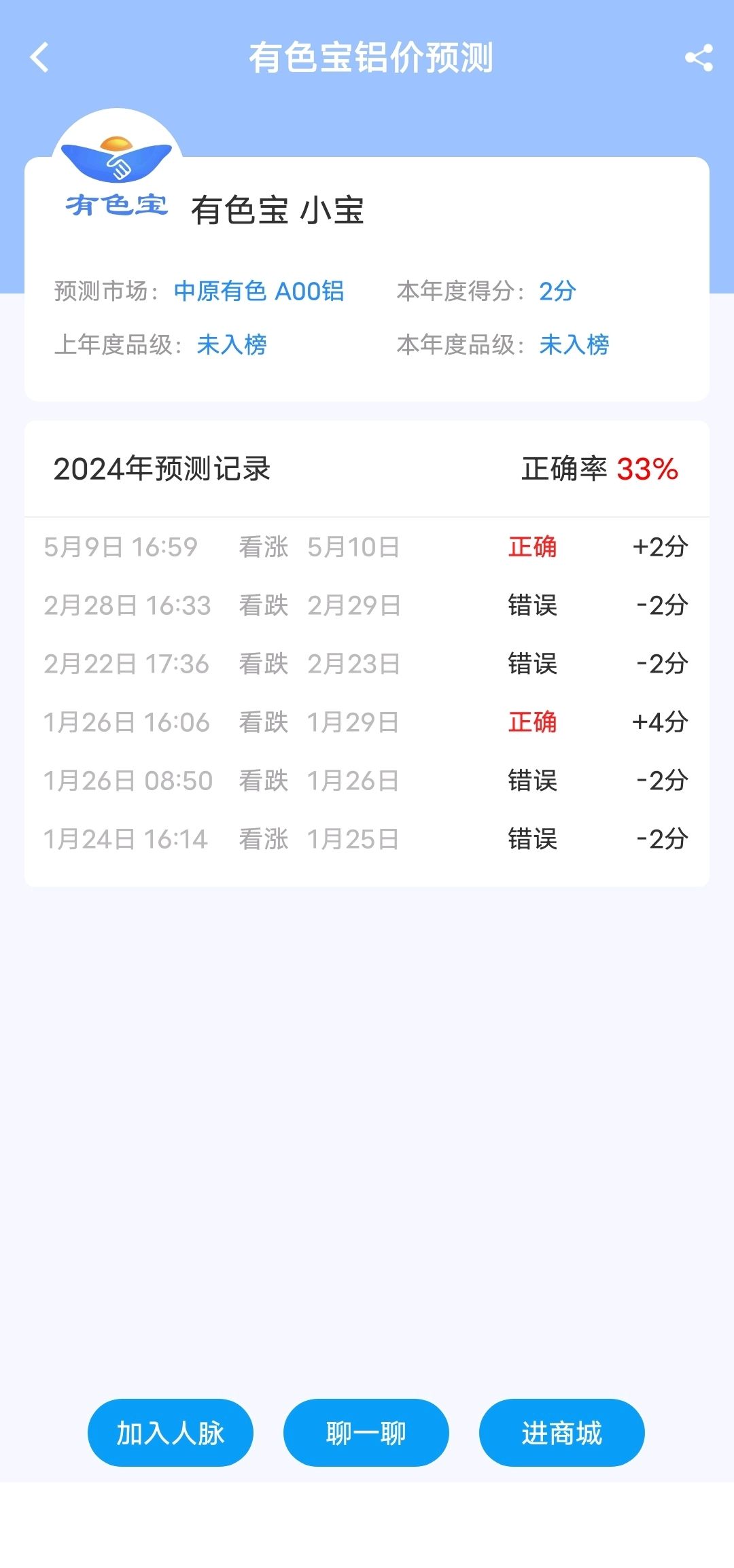Start a chat via 聊一聊
This screenshot has width=734, height=1568.
point(366,1432)
